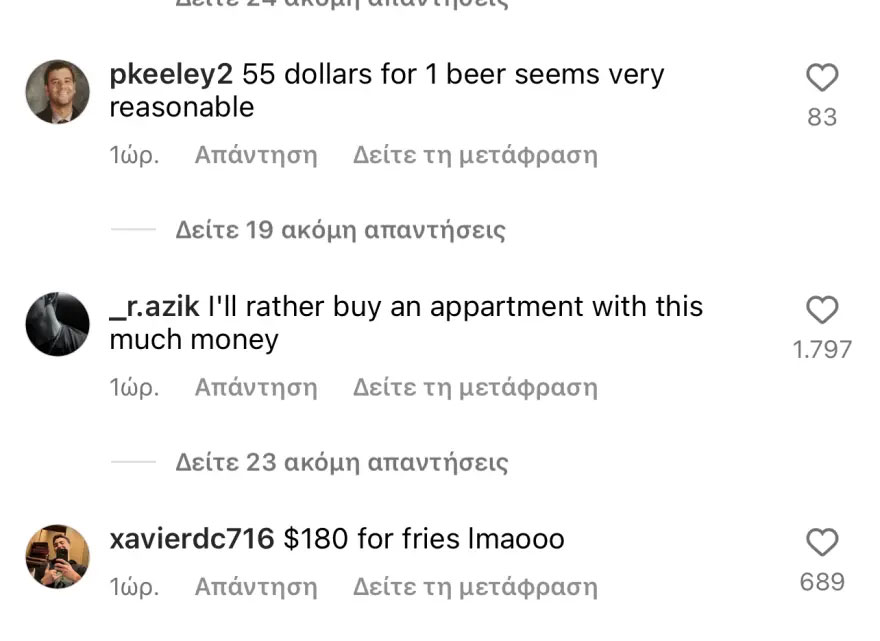The image size is (880, 641).
Task: Open the pkeeley2 username link
Action: point(171,75)
